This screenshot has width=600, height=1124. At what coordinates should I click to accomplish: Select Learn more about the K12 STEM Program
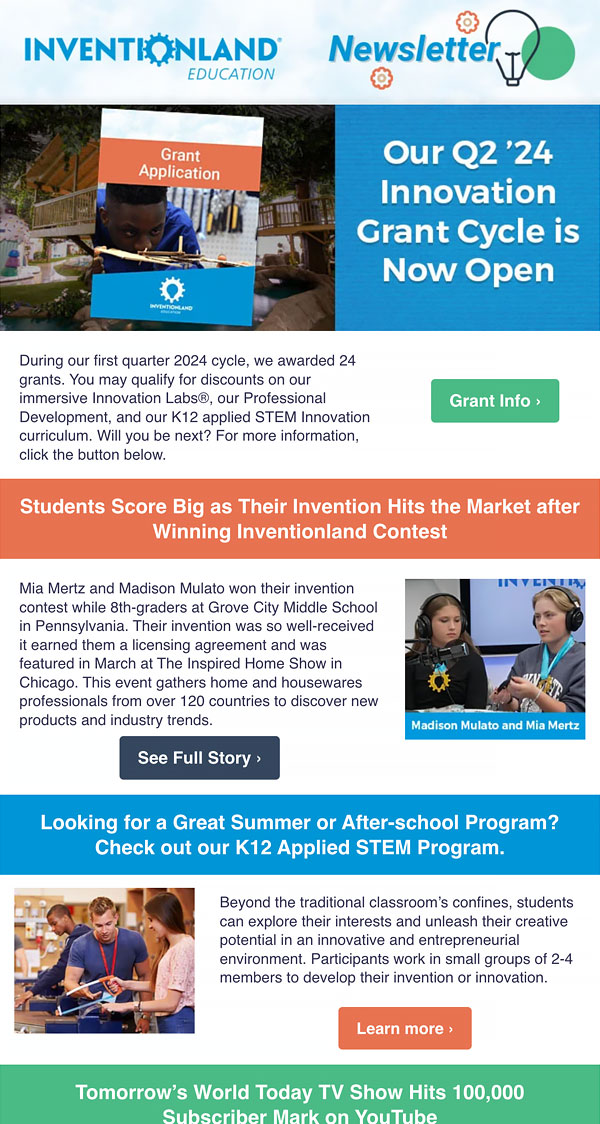[405, 1028]
